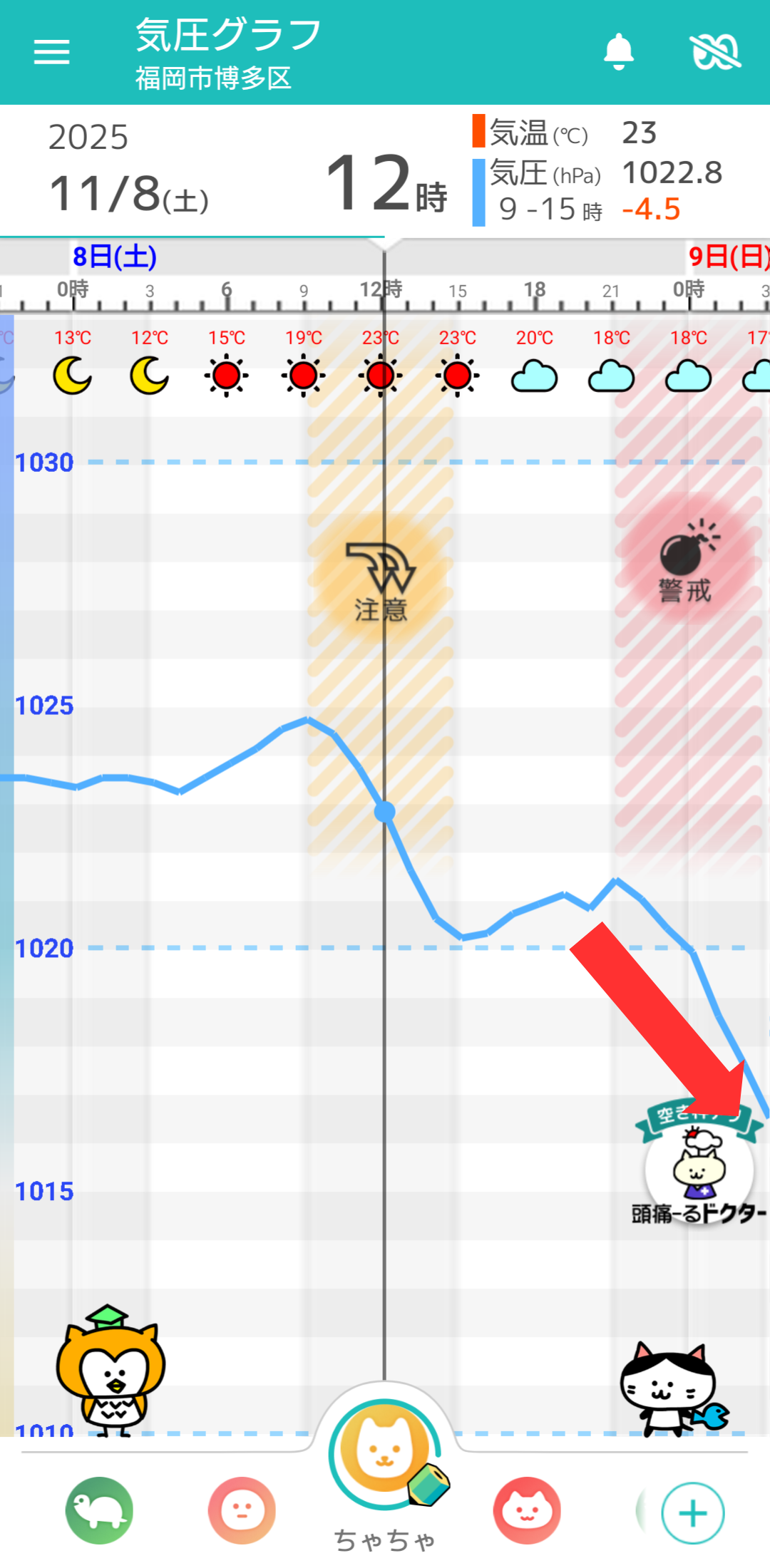770x1568 pixels.
Task: Tap the plus button to add
Action: coord(692,1512)
